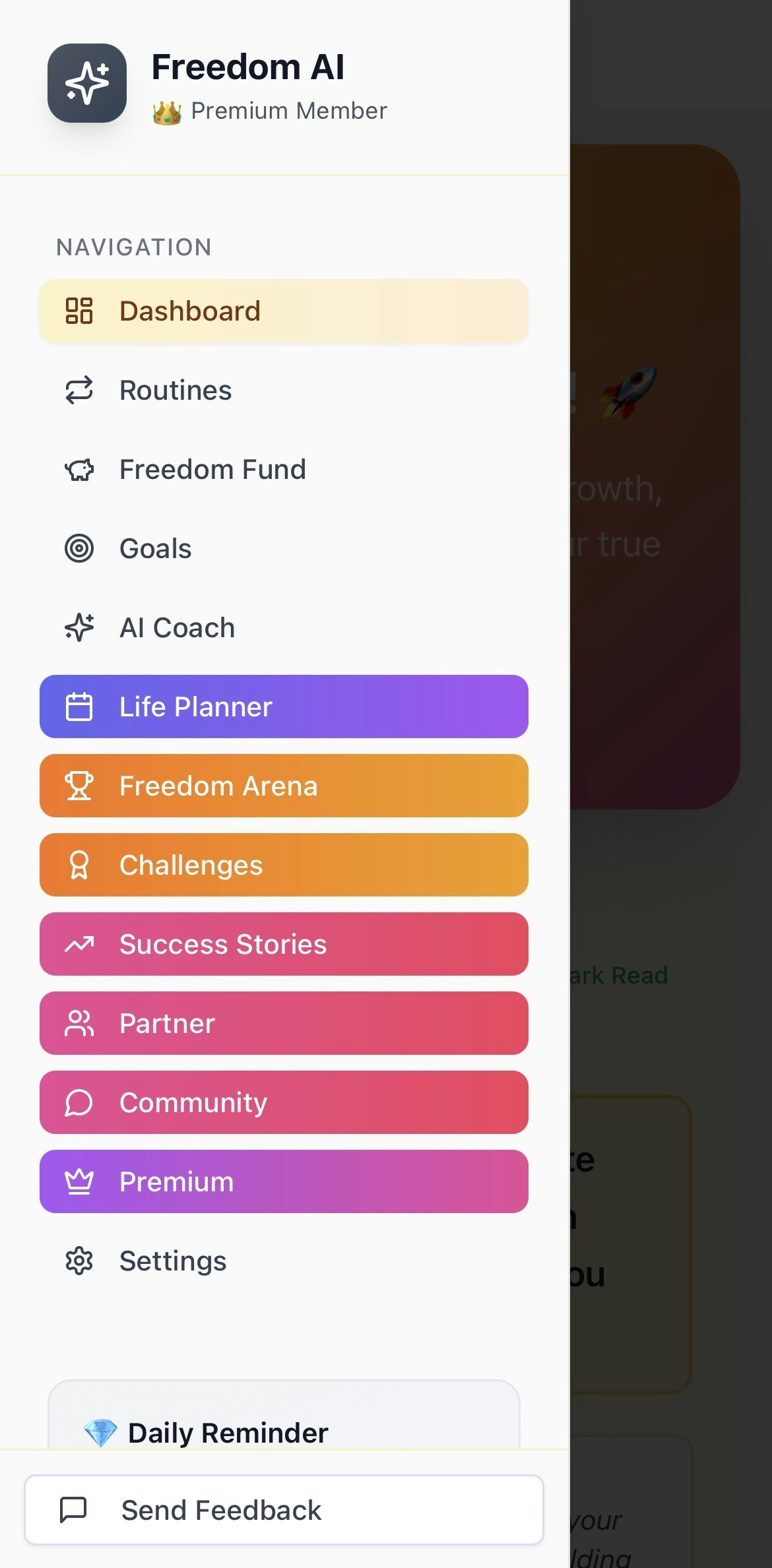Navigate to Freedom Arena
This screenshot has width=772, height=1568.
[284, 786]
